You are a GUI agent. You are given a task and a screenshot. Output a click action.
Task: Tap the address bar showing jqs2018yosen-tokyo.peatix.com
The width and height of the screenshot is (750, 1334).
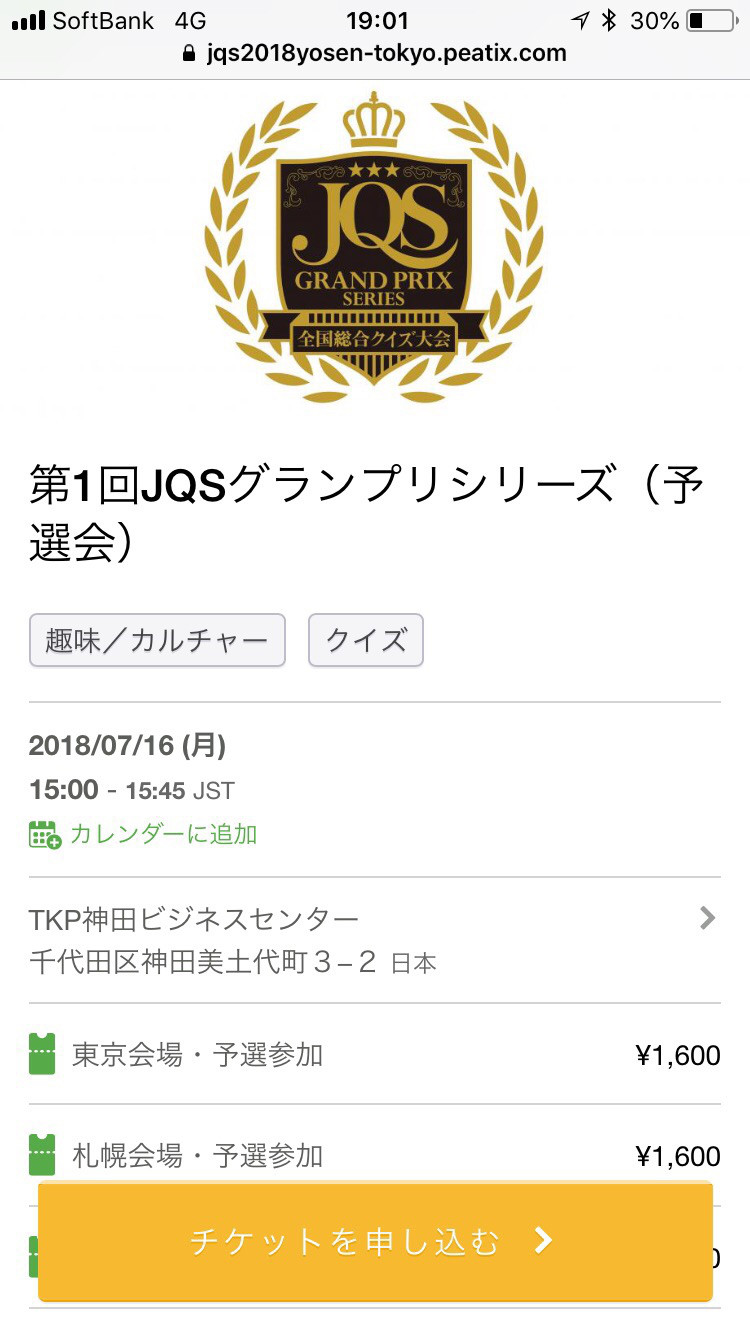pyautogui.click(x=375, y=53)
